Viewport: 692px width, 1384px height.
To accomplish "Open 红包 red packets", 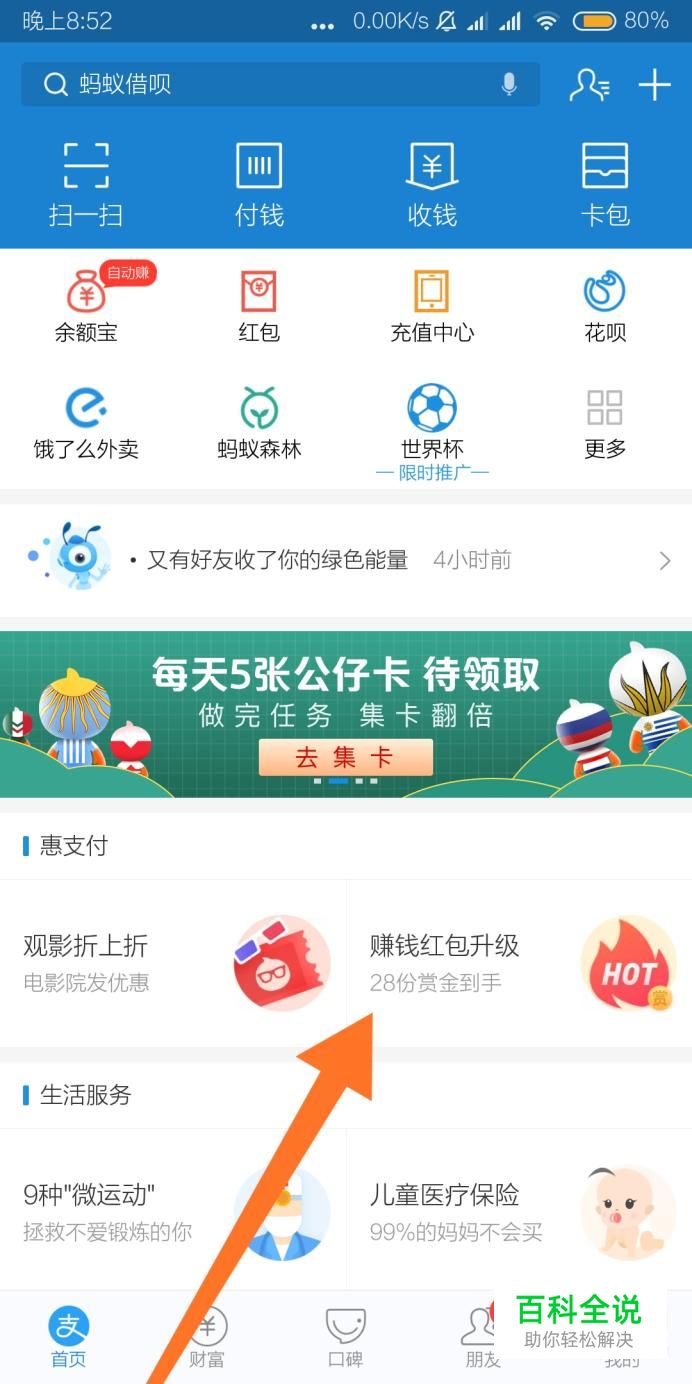I will (259, 305).
